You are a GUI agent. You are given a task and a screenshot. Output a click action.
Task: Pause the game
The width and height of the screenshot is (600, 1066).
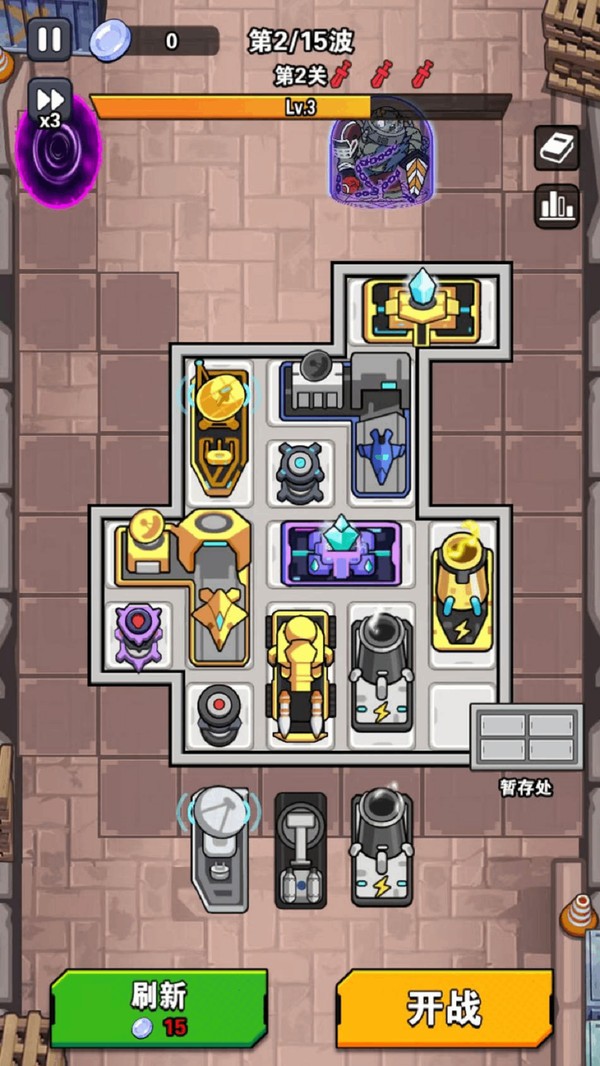pos(49,39)
